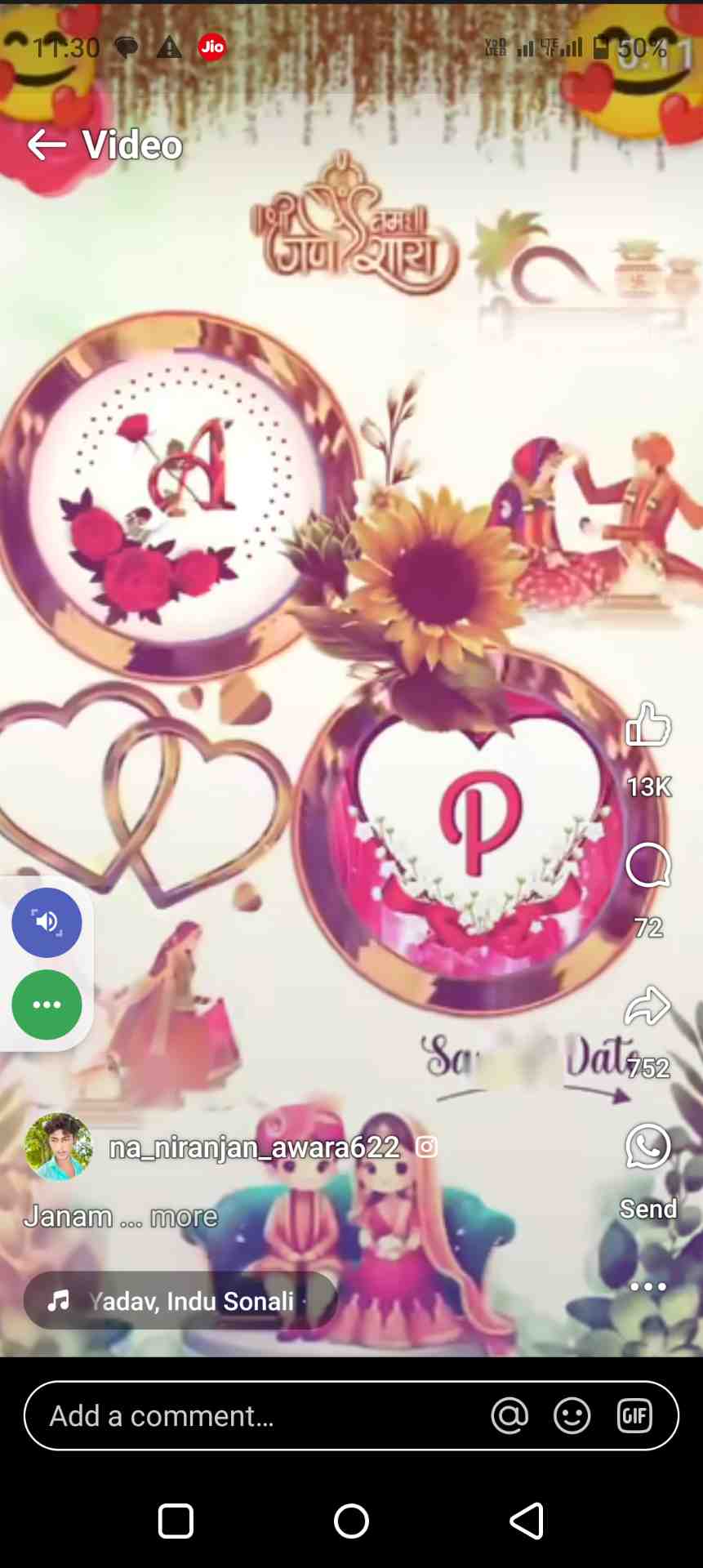Open the emoji picker in comment box
Viewport: 703px width, 1568px height.
point(572,1416)
